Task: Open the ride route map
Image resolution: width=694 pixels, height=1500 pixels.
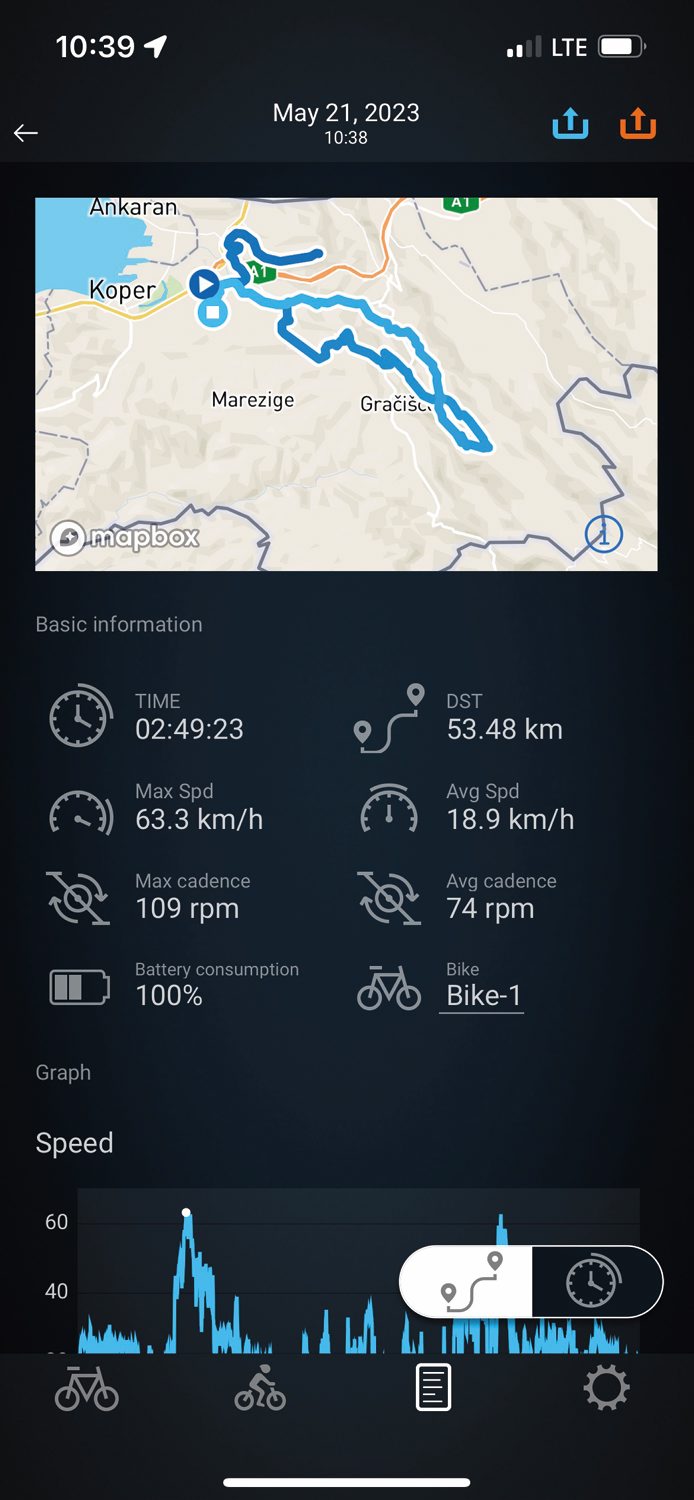Action: pos(346,384)
